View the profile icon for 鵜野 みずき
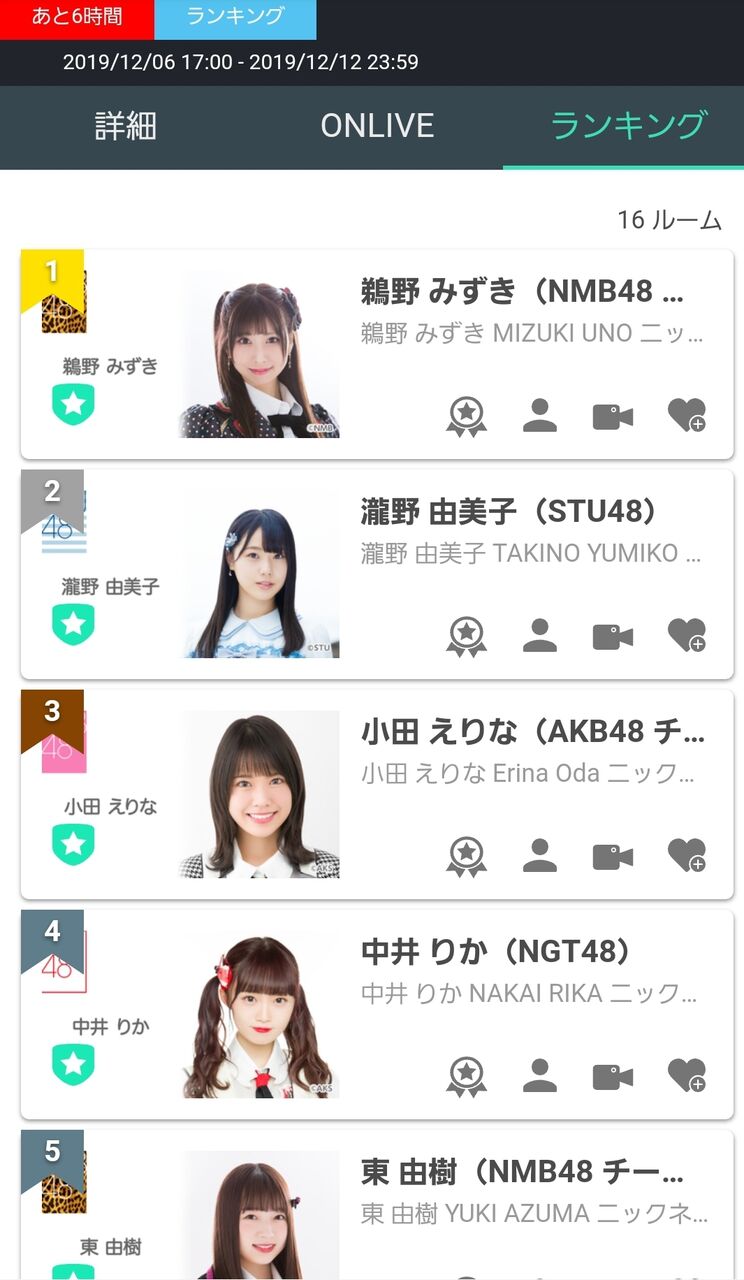This screenshot has width=744, height=1280. tap(540, 416)
